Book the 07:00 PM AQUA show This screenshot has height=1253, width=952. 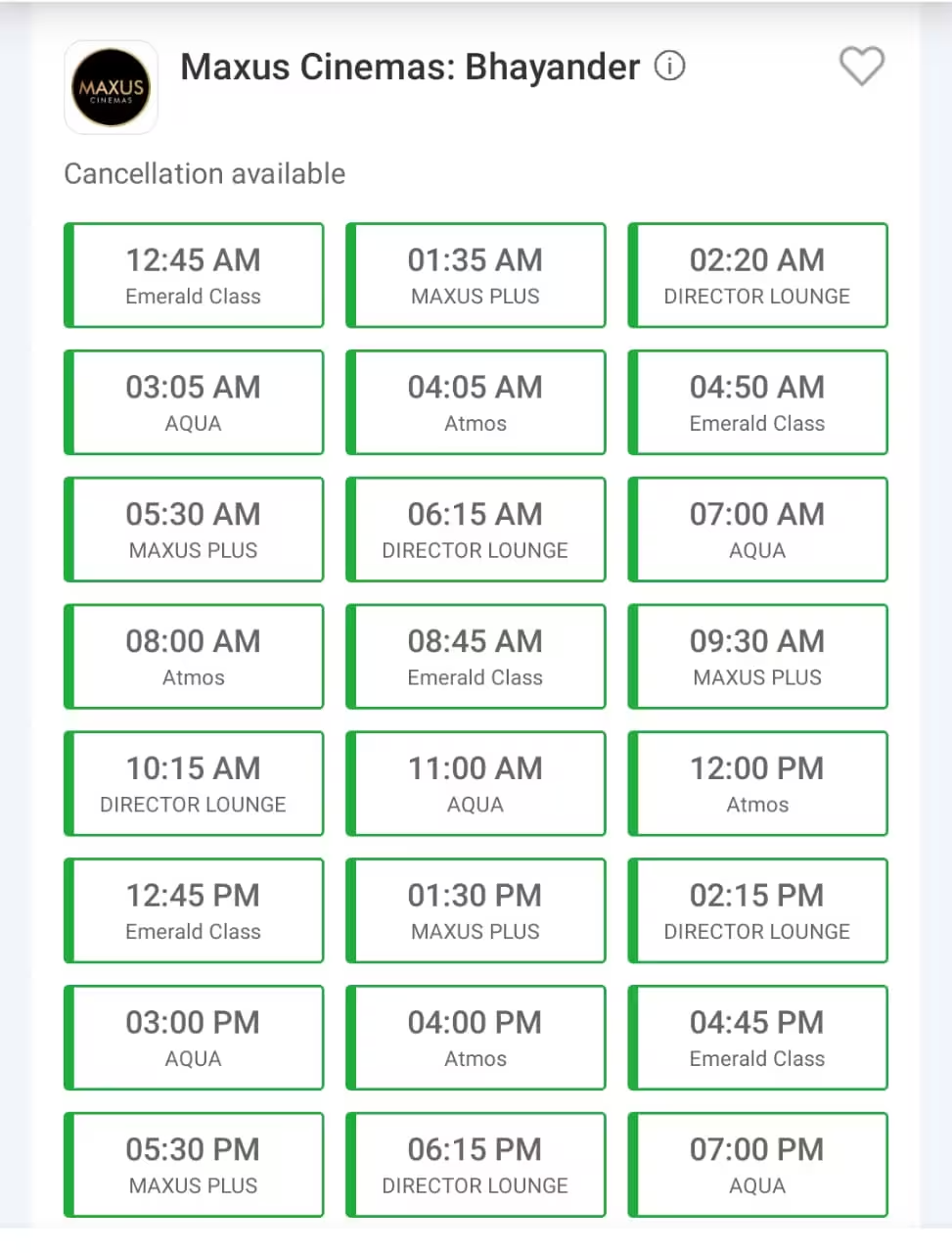(757, 1164)
